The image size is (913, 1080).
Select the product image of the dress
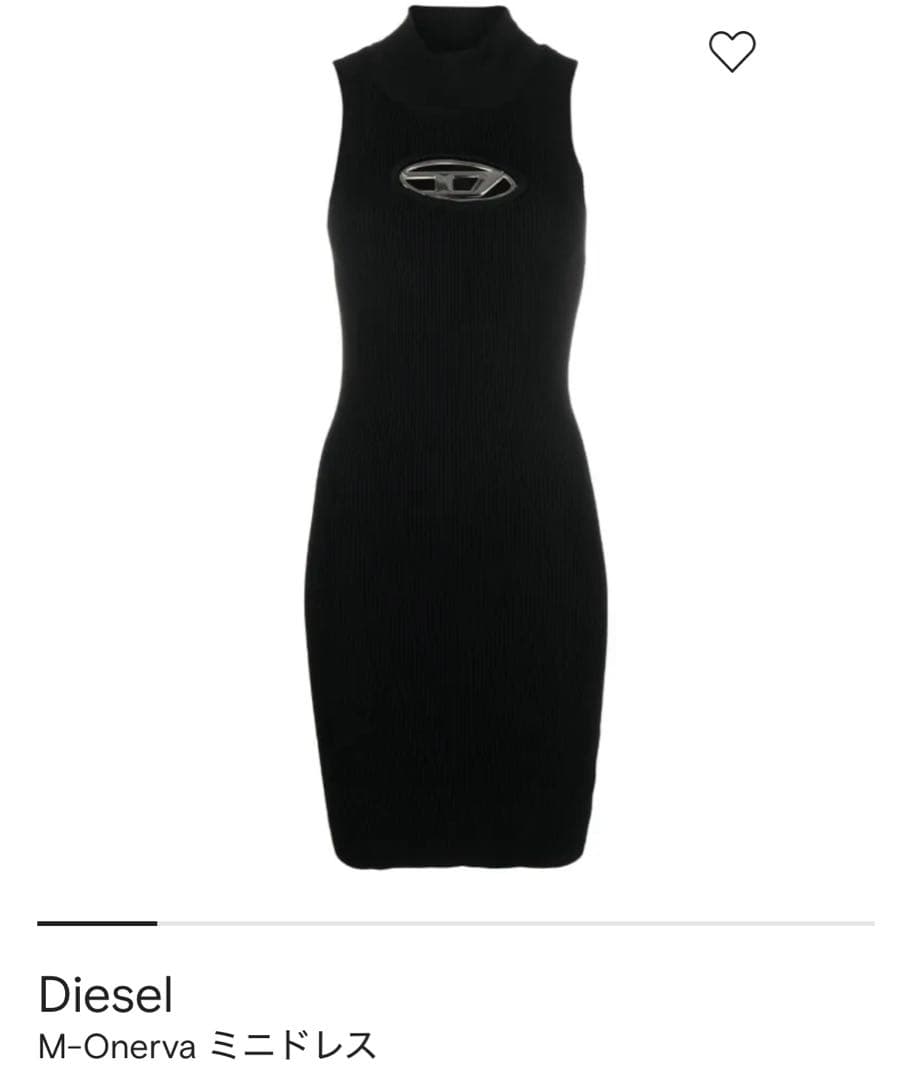click(456, 450)
